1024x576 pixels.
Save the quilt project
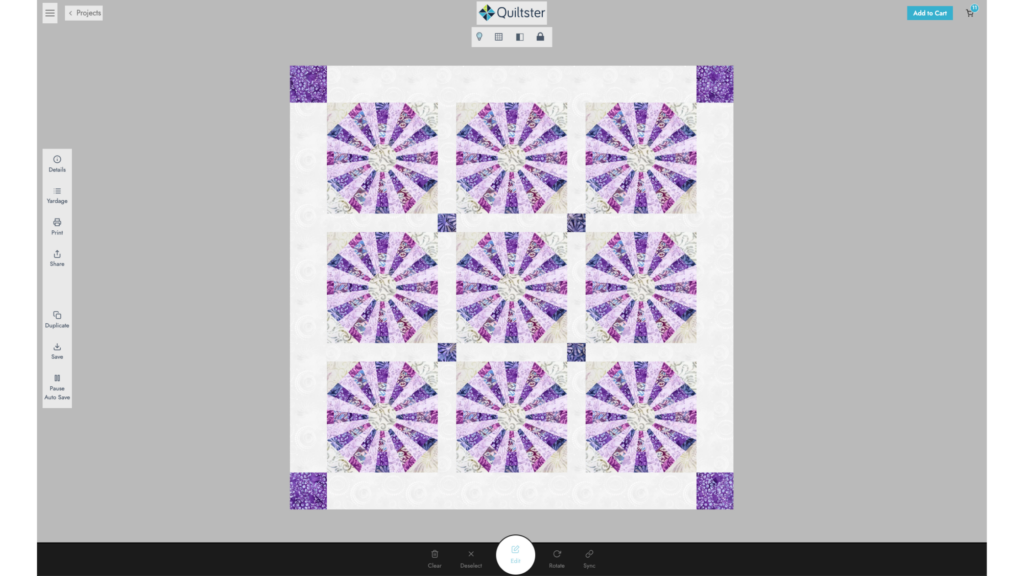click(57, 350)
